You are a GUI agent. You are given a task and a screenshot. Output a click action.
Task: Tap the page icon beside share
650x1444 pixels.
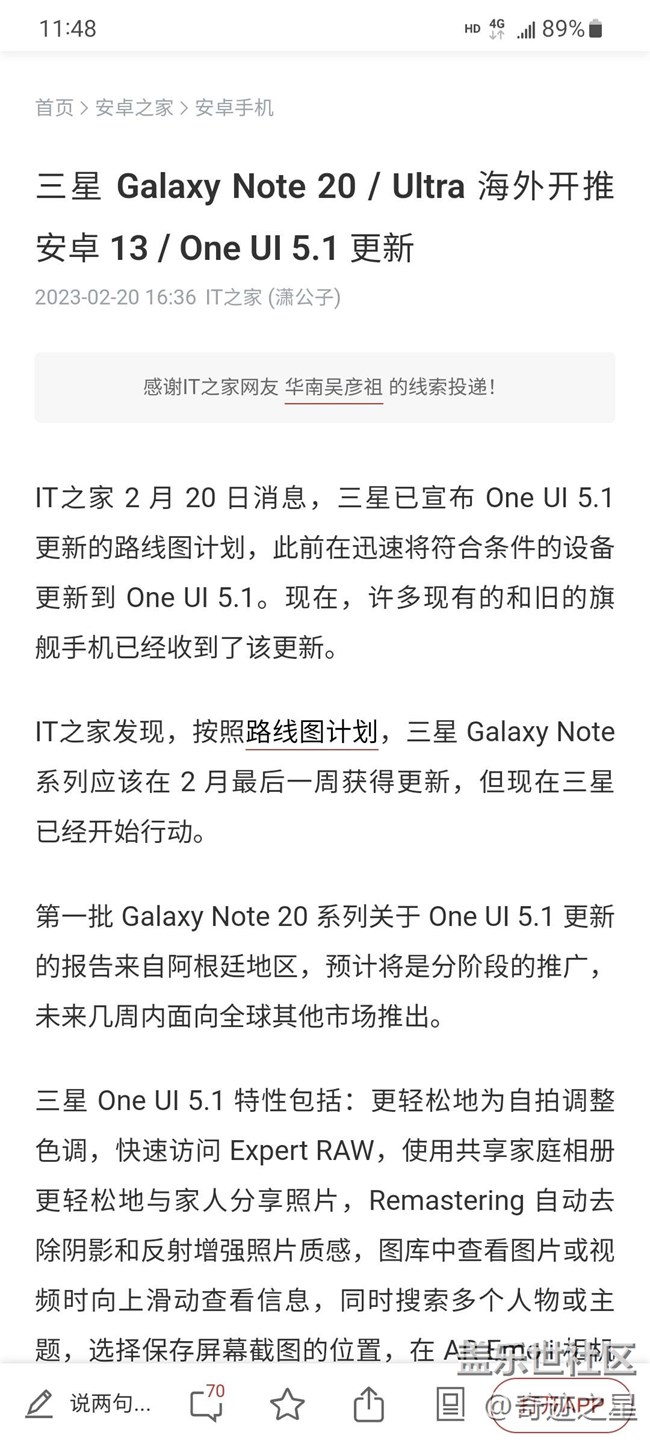point(450,1404)
